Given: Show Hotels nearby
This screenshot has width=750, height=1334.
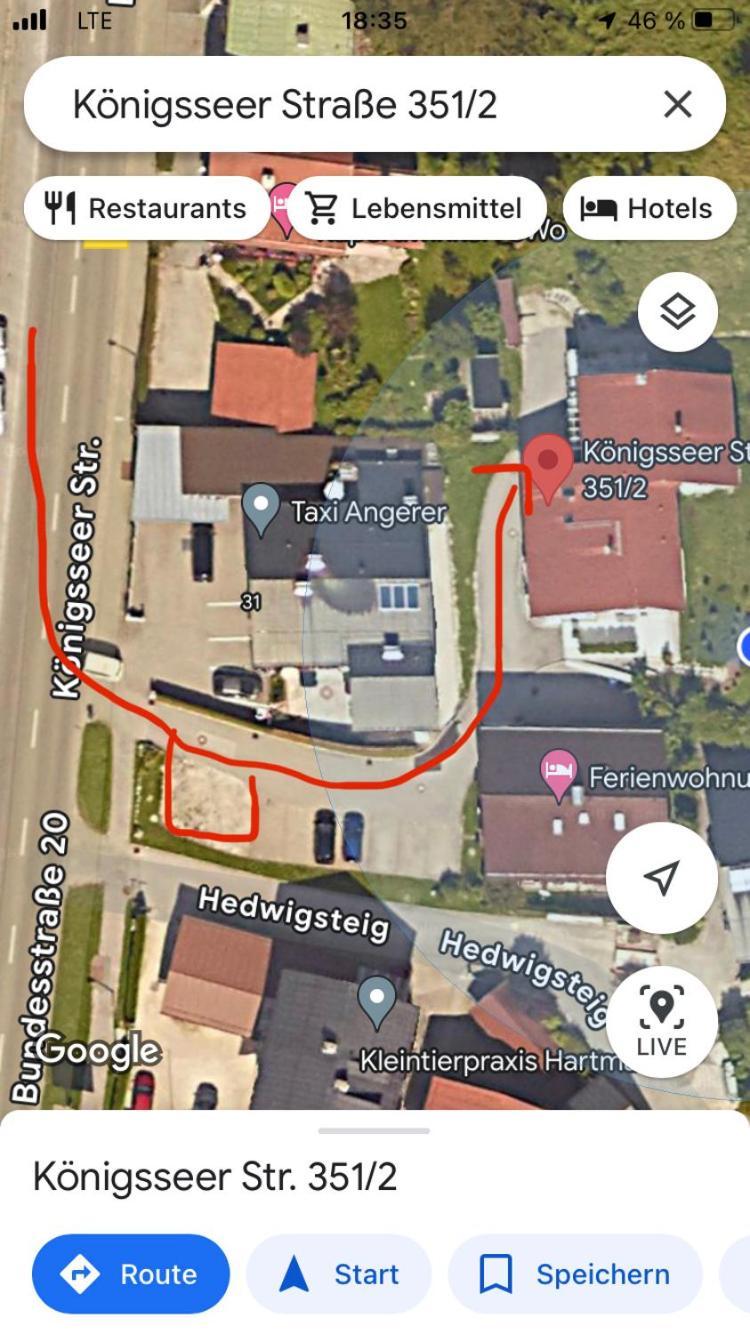Looking at the screenshot, I should [649, 208].
